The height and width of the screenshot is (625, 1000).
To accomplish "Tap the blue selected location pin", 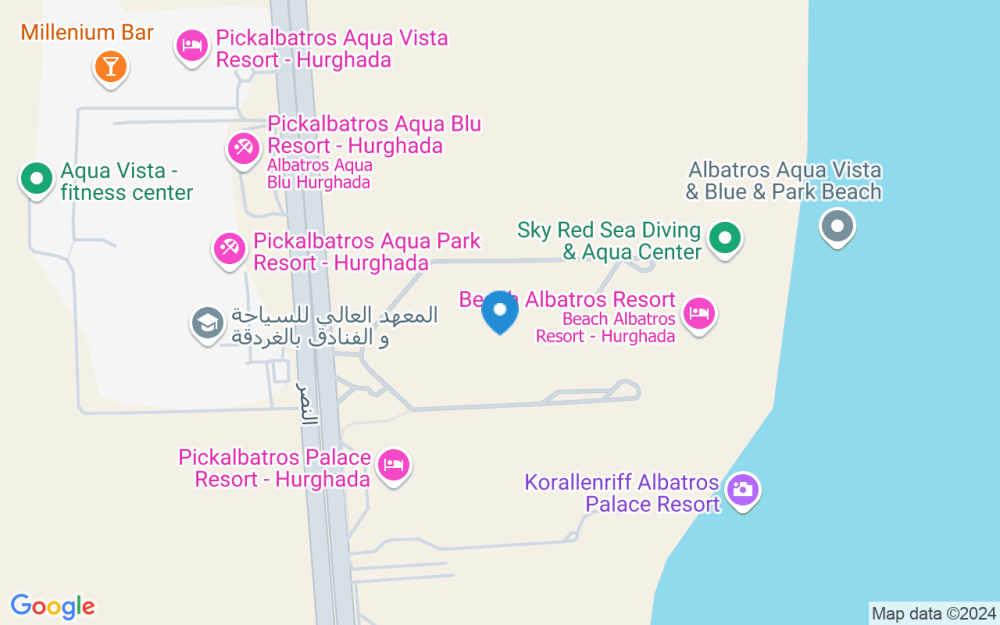I will point(500,312).
